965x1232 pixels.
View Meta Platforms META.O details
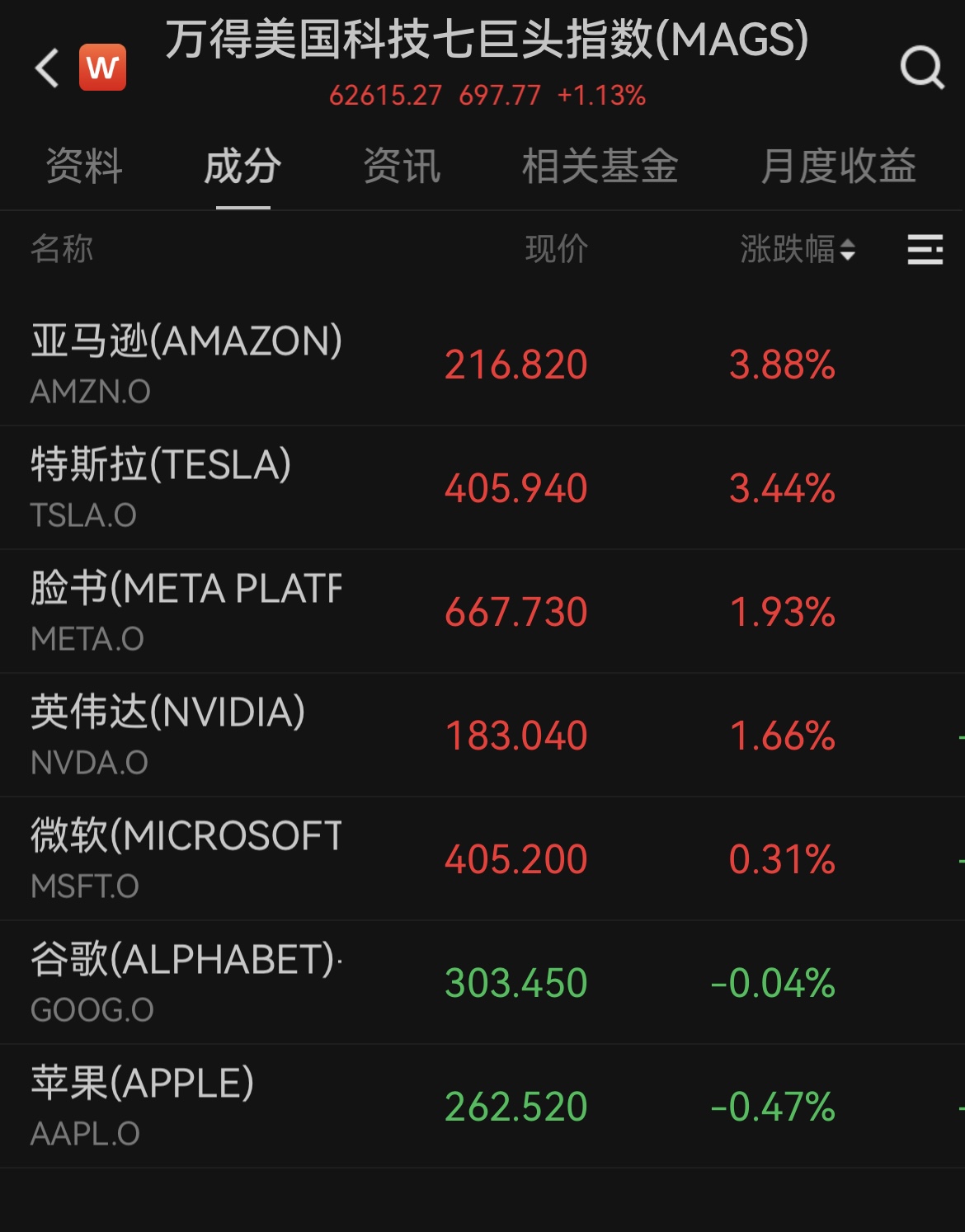(x=186, y=611)
